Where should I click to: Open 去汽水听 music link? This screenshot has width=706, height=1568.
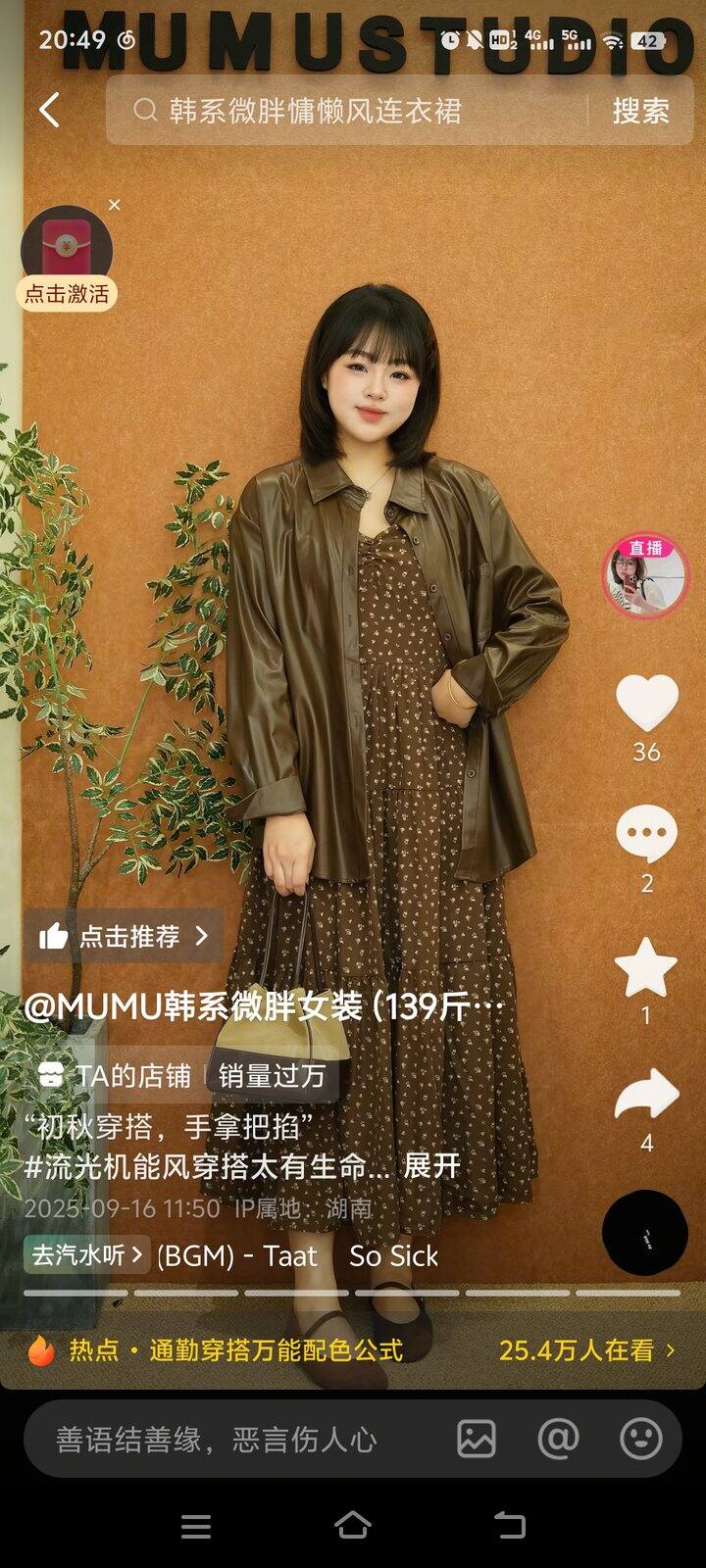pyautogui.click(x=87, y=1254)
